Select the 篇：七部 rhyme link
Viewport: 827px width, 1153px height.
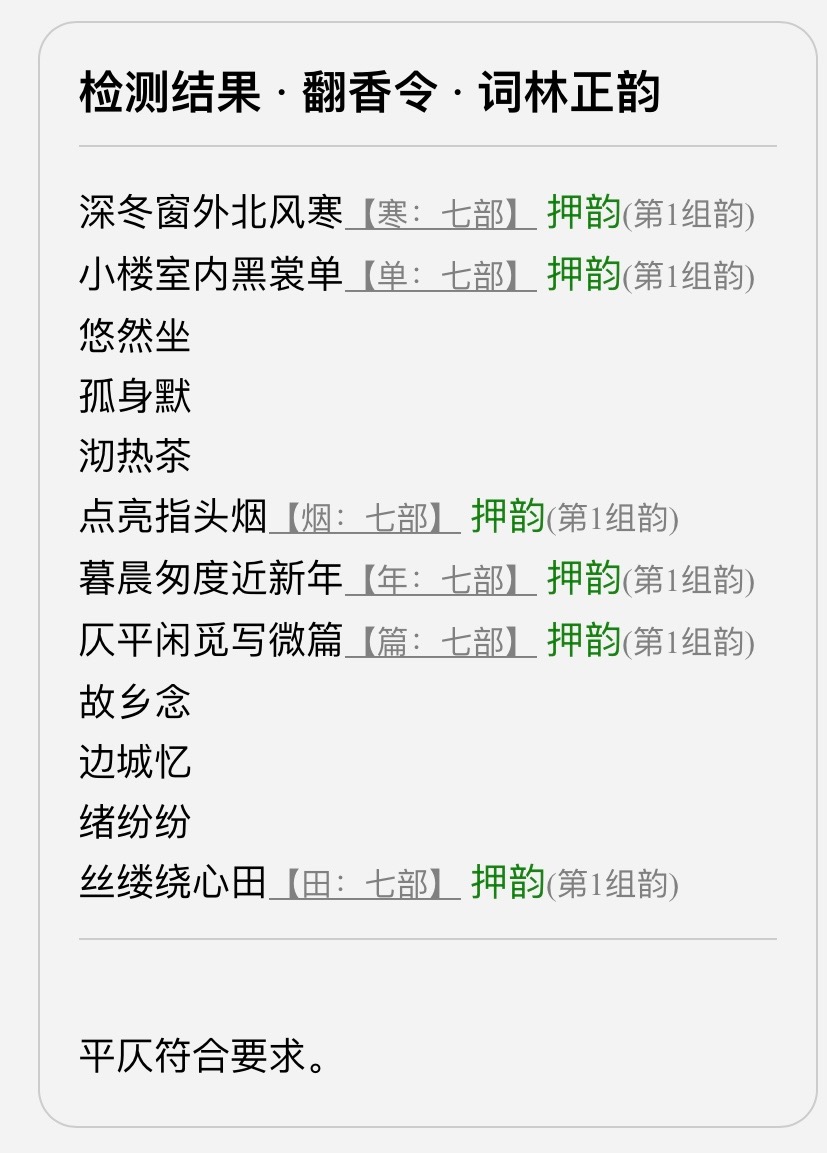(441, 641)
